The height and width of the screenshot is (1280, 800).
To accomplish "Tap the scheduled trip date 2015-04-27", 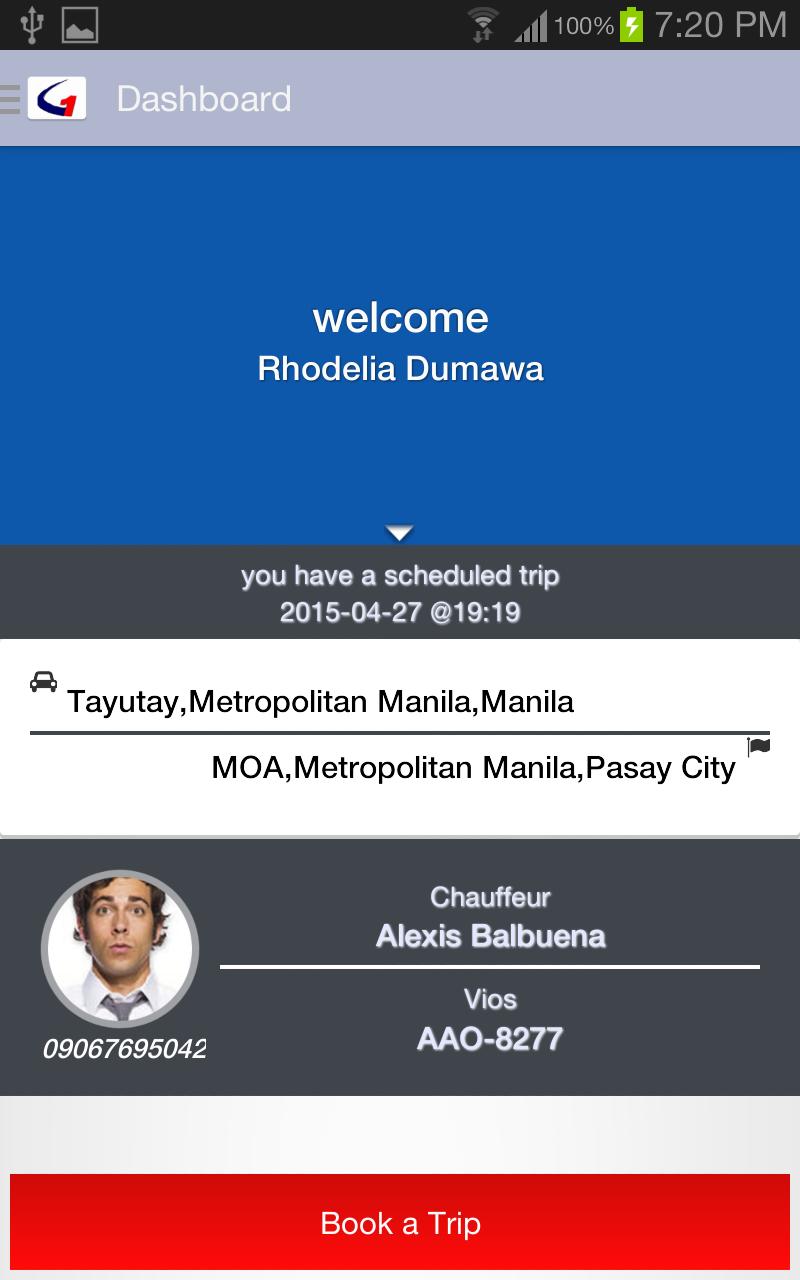I will pos(400,614).
